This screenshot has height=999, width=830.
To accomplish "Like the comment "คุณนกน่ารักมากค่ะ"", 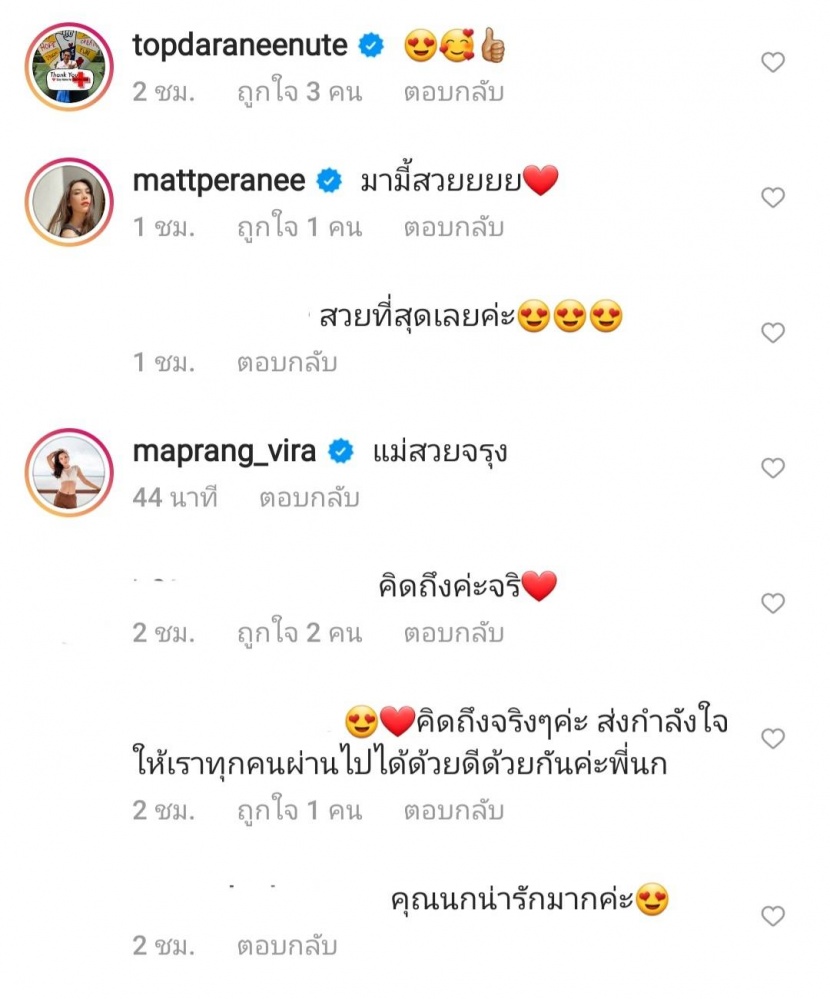I will [x=773, y=915].
